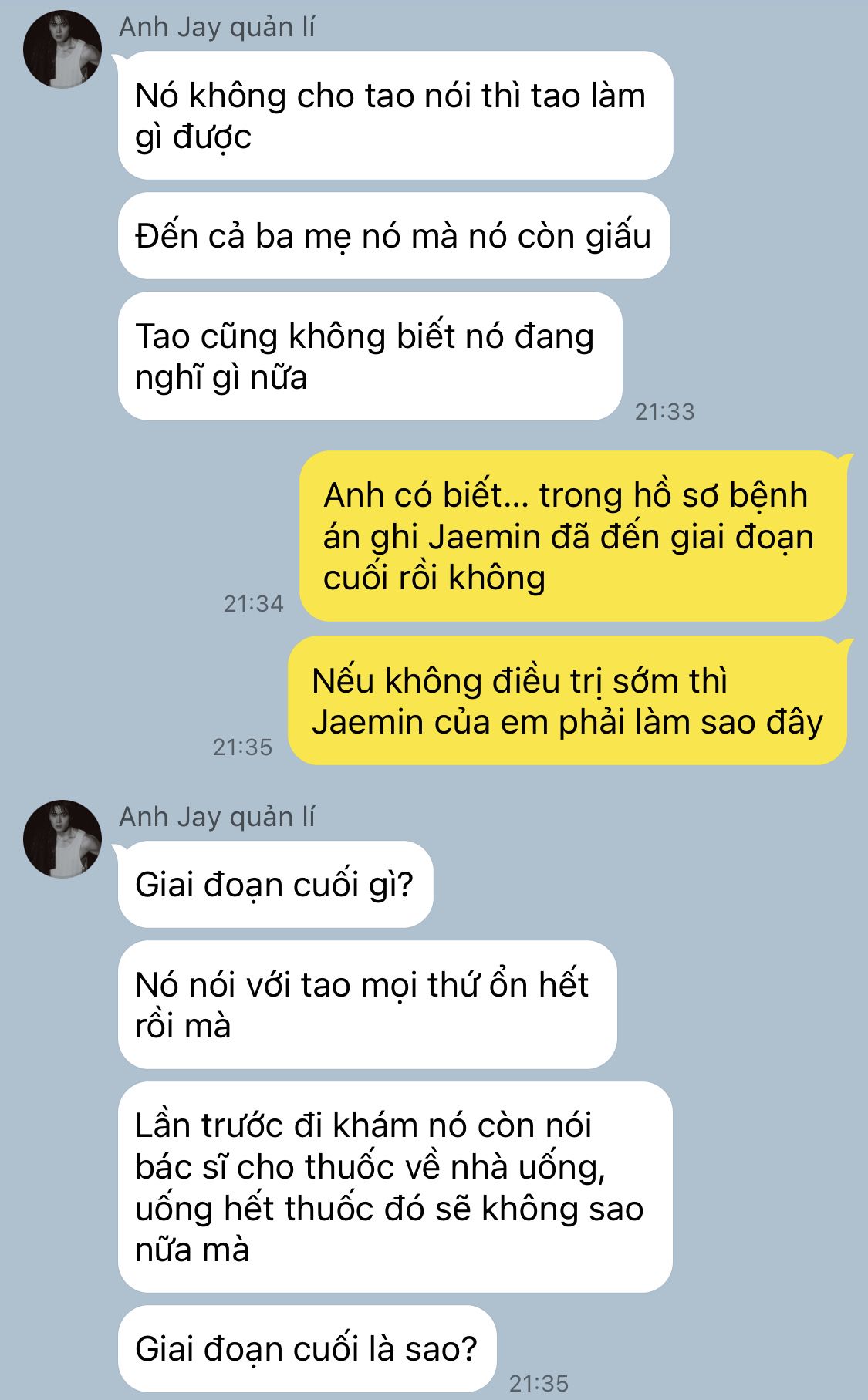Open Anh Jay's avatar beside 'Nó không cho tao nói'

[62, 49]
